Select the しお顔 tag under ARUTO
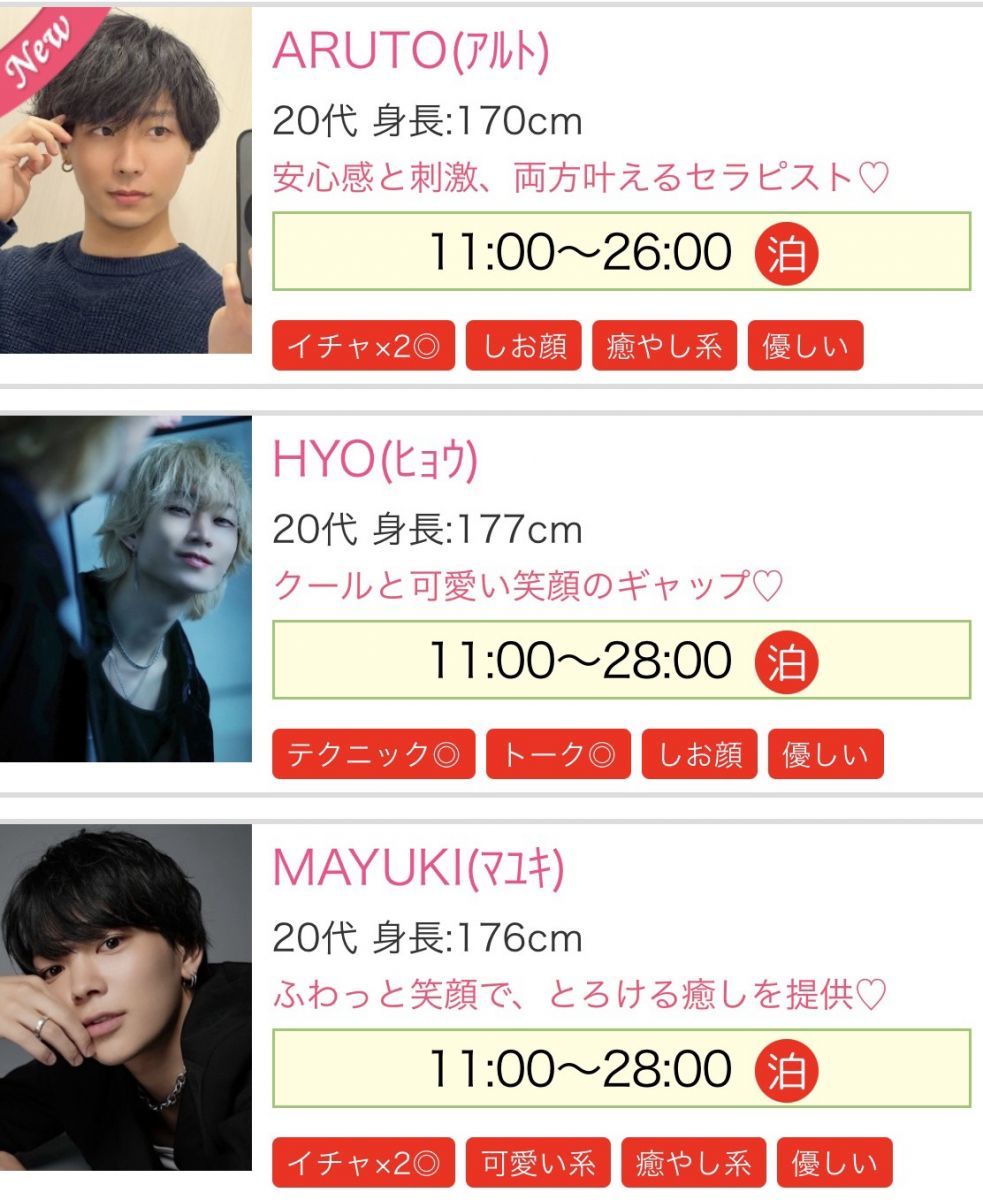The image size is (983, 1200). tap(525, 346)
